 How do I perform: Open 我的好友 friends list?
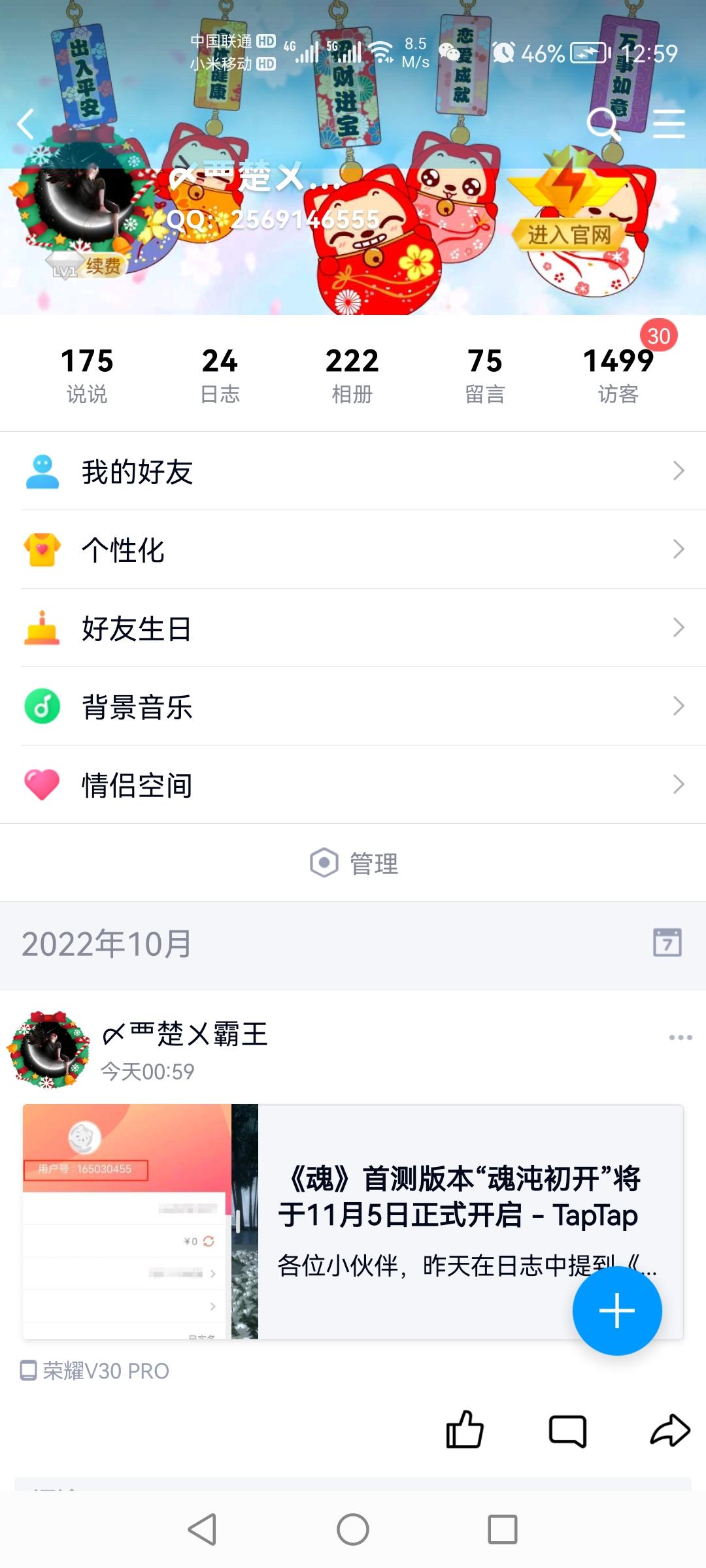coord(353,471)
